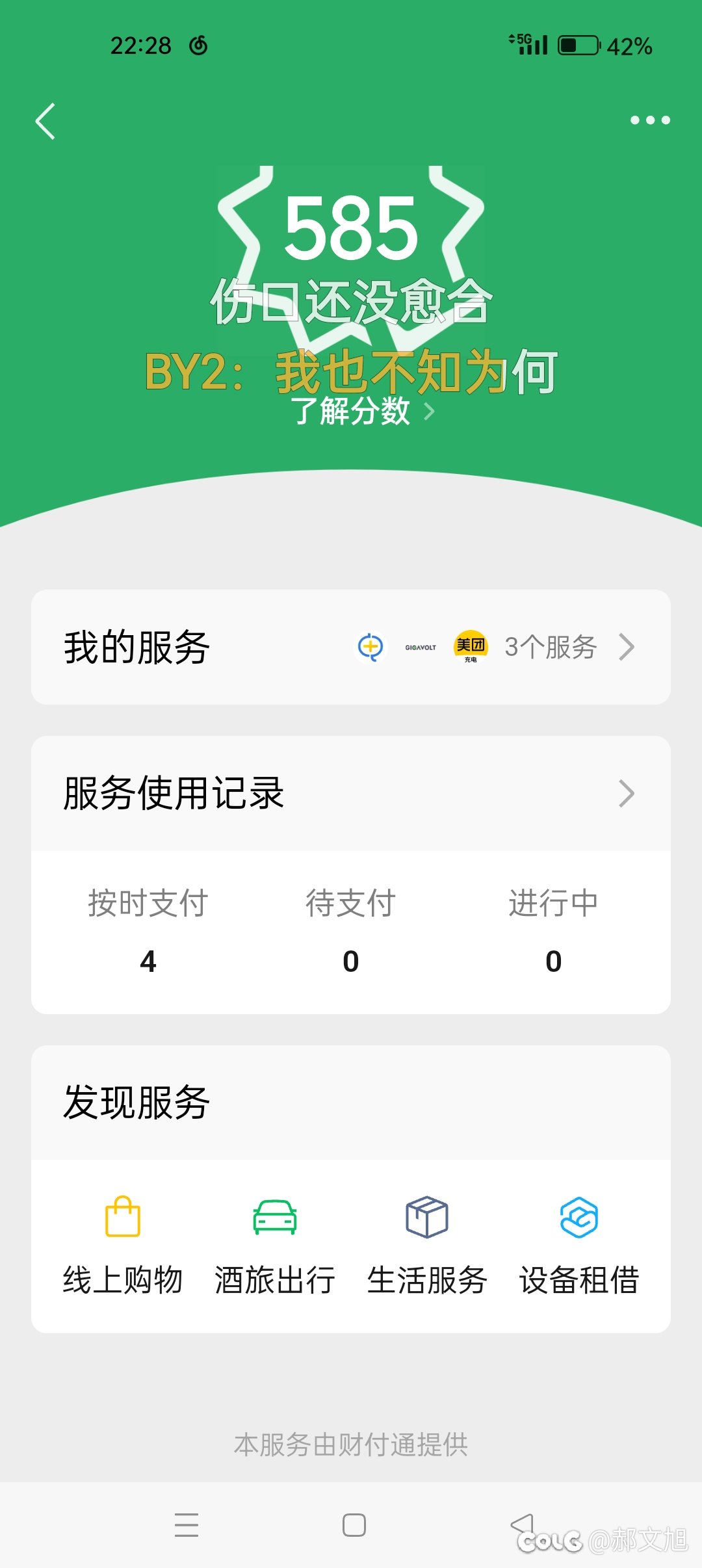Viewport: 702px width, 1568px height.
Task: Open the three-dot overflow menu
Action: pyautogui.click(x=650, y=120)
